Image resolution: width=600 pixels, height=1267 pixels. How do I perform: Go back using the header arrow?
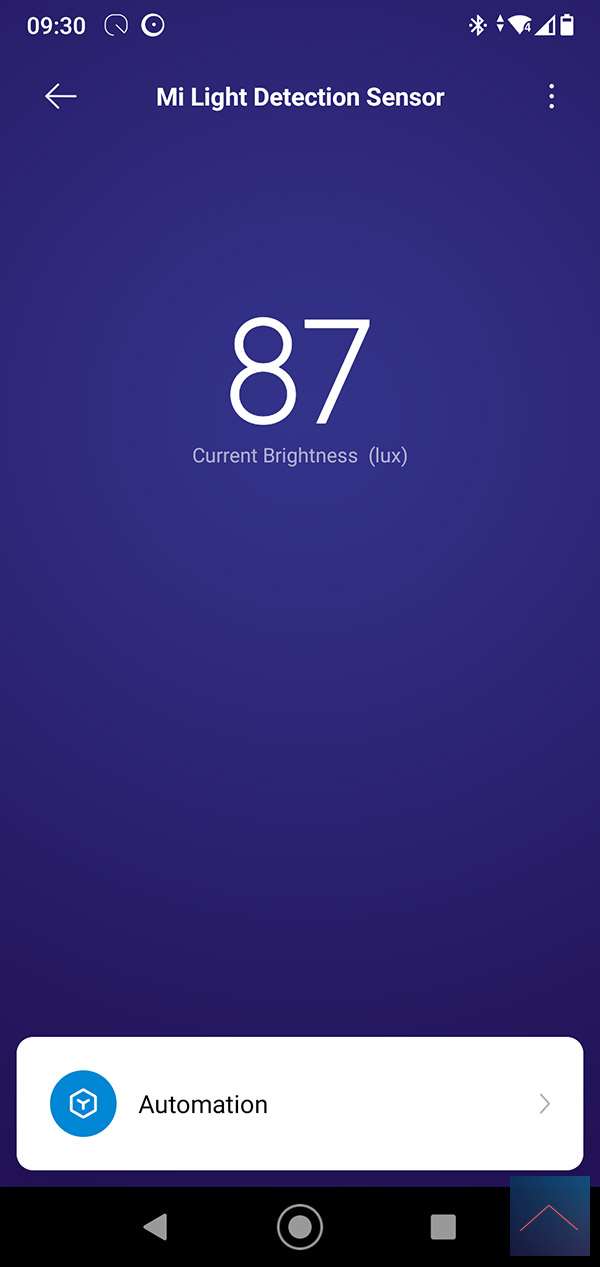(x=61, y=96)
